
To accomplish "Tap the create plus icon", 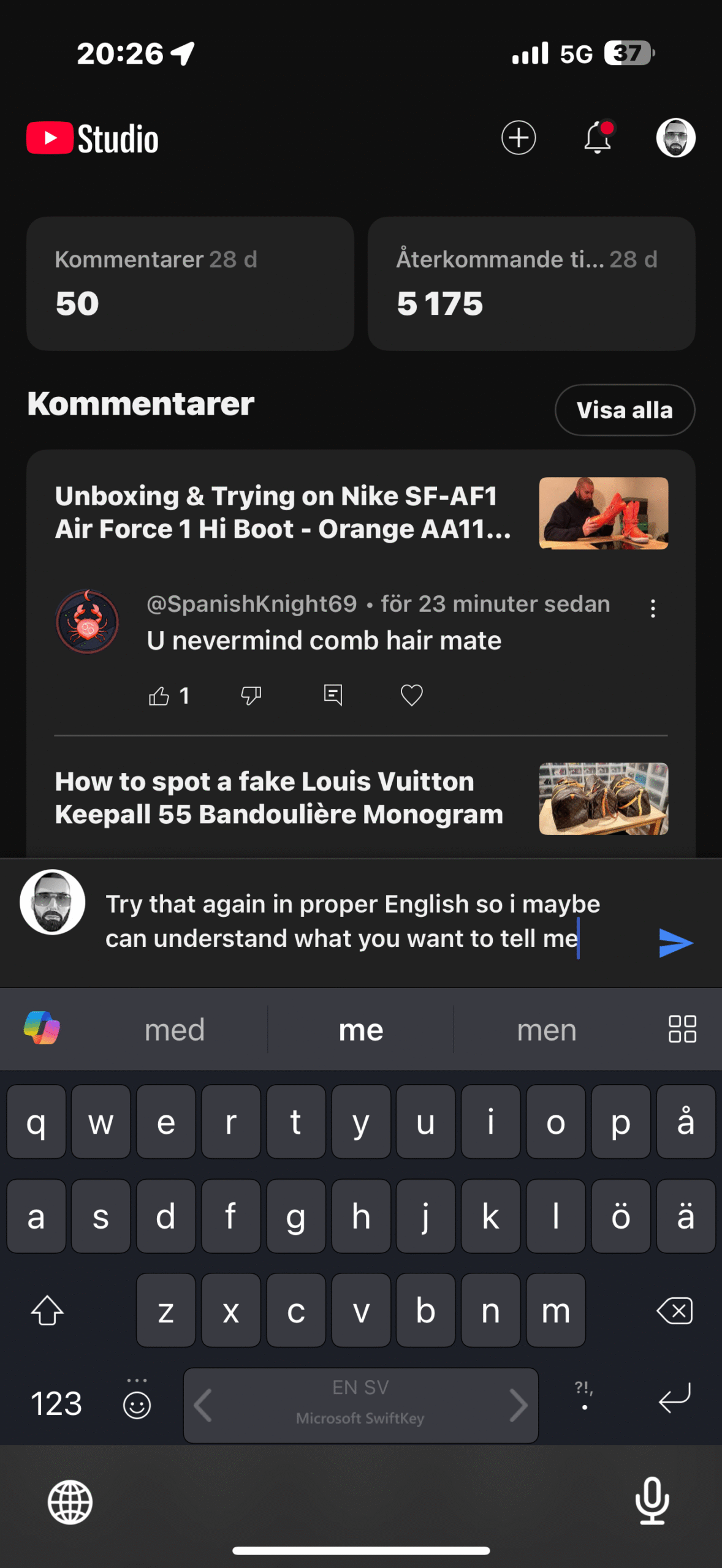I will point(519,138).
